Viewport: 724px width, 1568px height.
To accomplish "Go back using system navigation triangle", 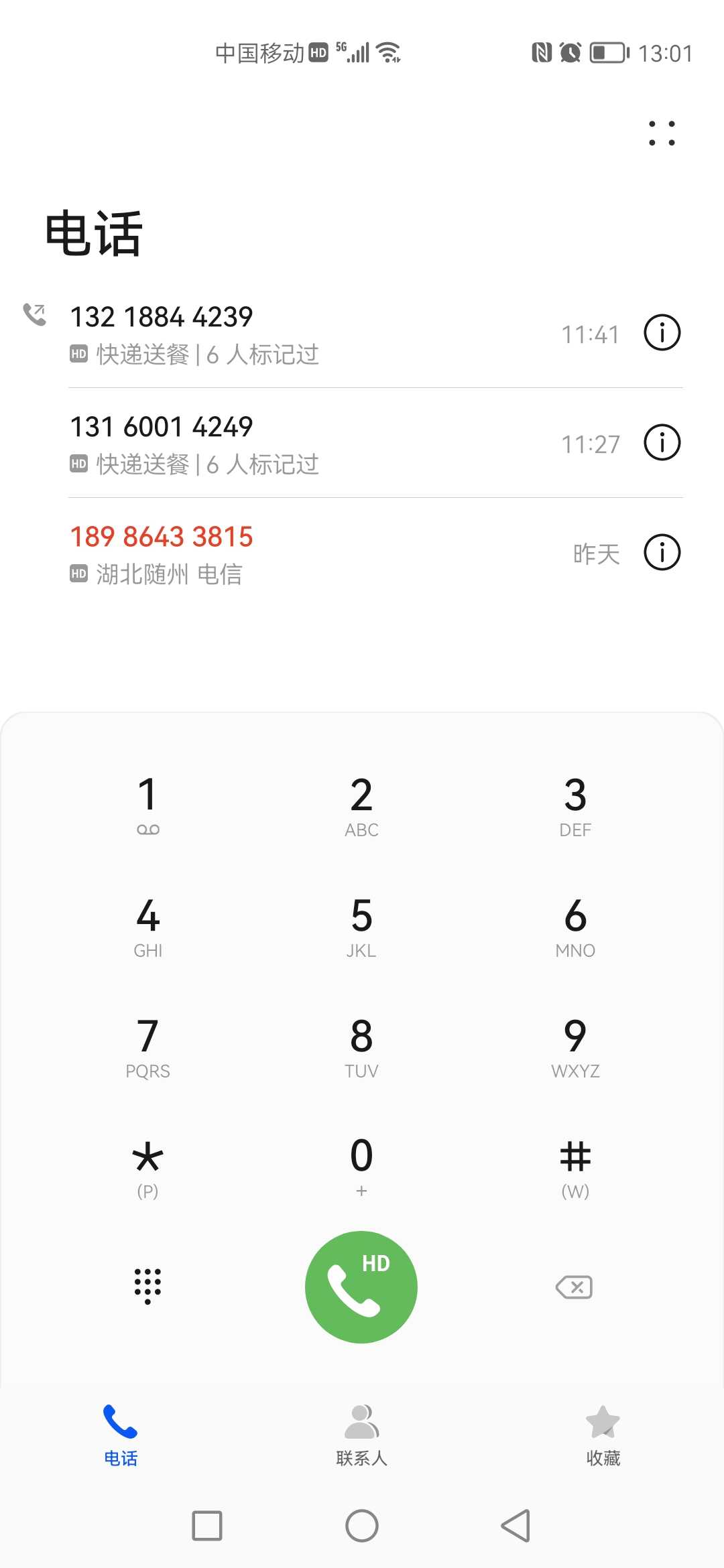I will (x=516, y=1526).
